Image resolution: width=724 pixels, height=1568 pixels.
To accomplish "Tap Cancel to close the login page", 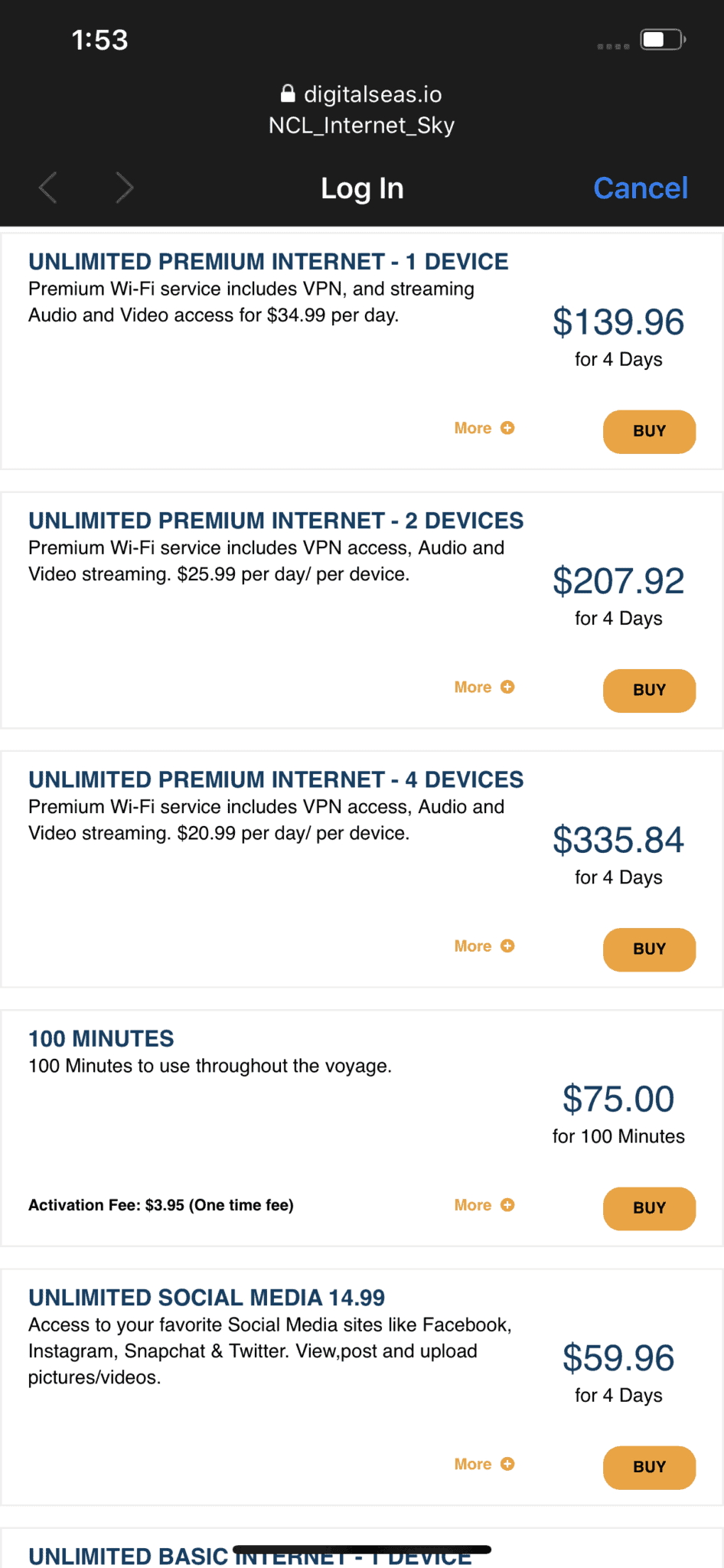I will [641, 188].
